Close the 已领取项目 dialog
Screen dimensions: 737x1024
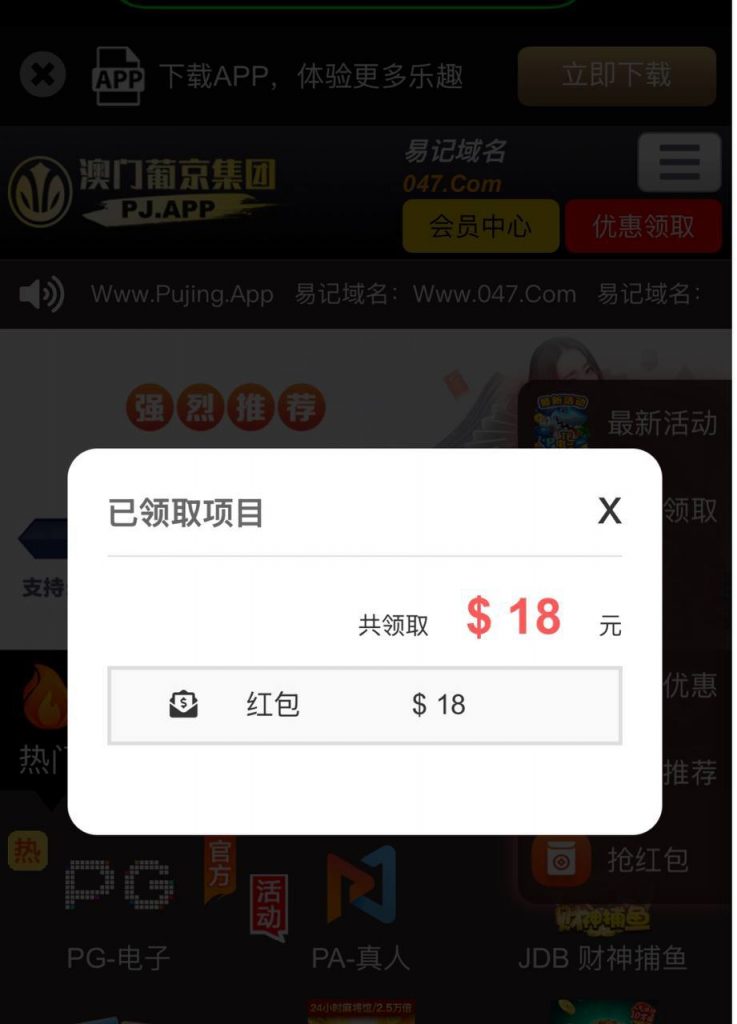click(609, 511)
